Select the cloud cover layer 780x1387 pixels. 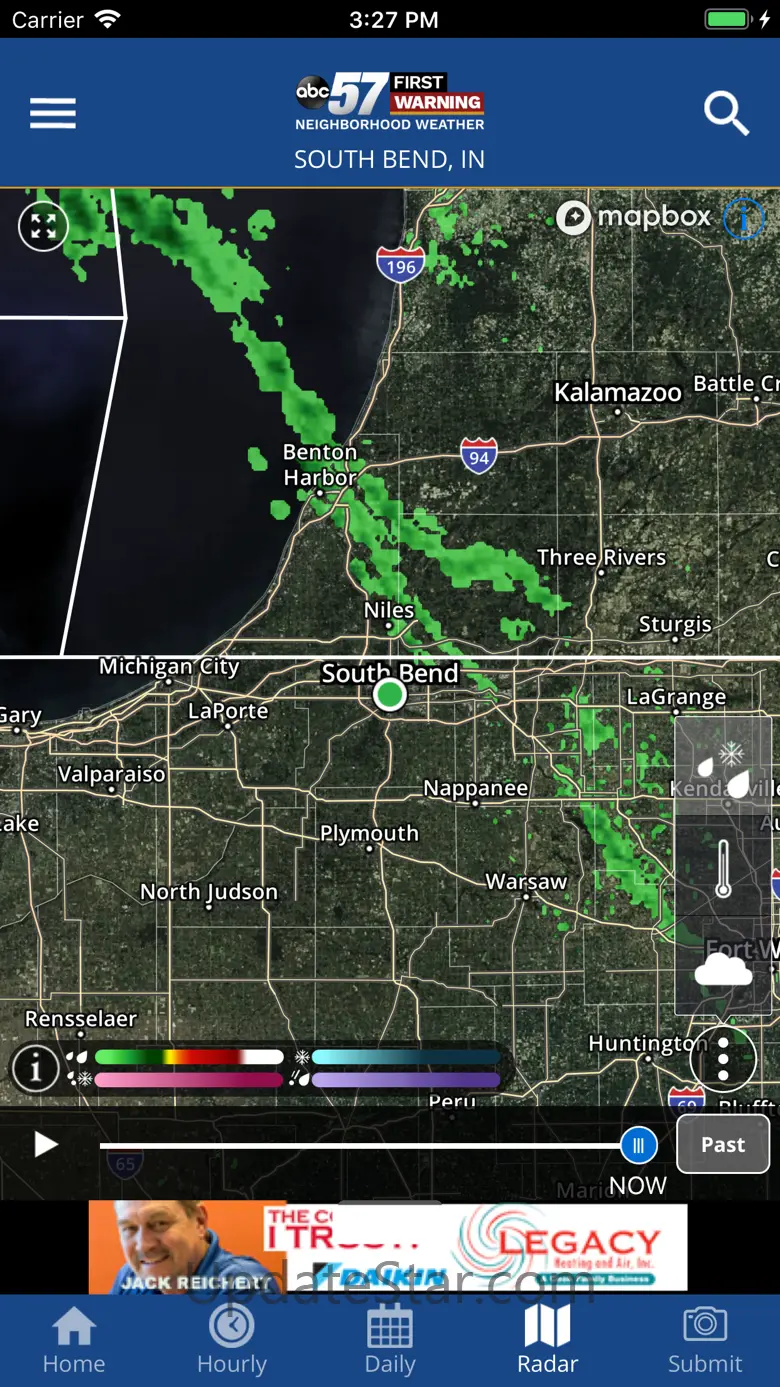[723, 966]
